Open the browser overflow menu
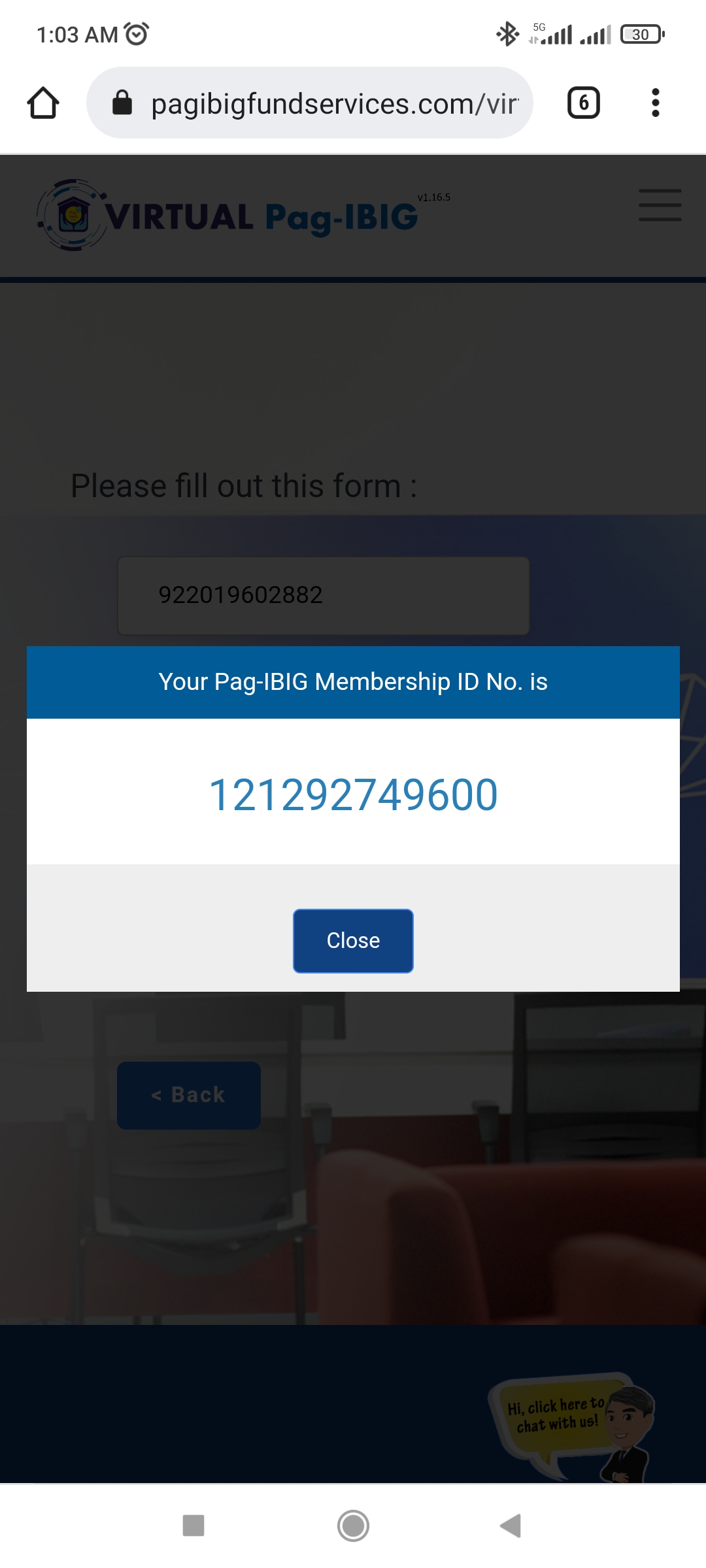 pos(656,103)
